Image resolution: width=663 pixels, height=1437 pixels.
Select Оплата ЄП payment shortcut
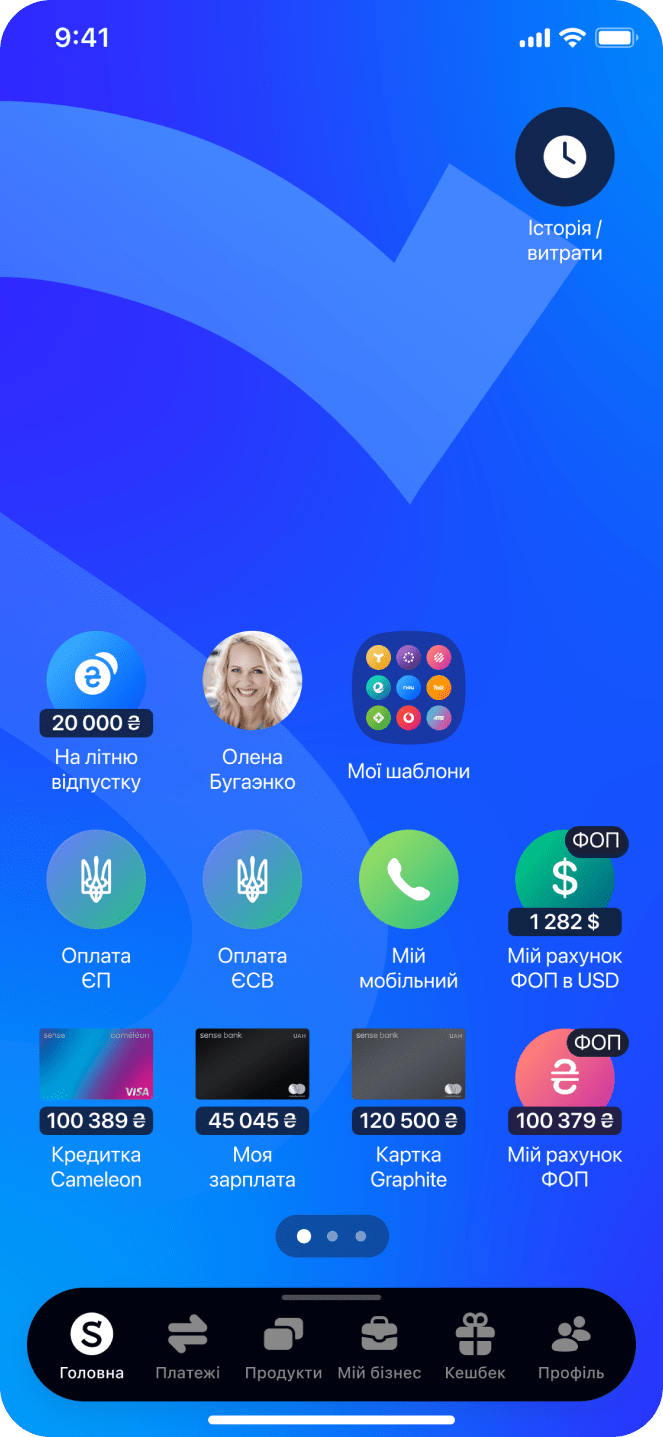(x=96, y=879)
